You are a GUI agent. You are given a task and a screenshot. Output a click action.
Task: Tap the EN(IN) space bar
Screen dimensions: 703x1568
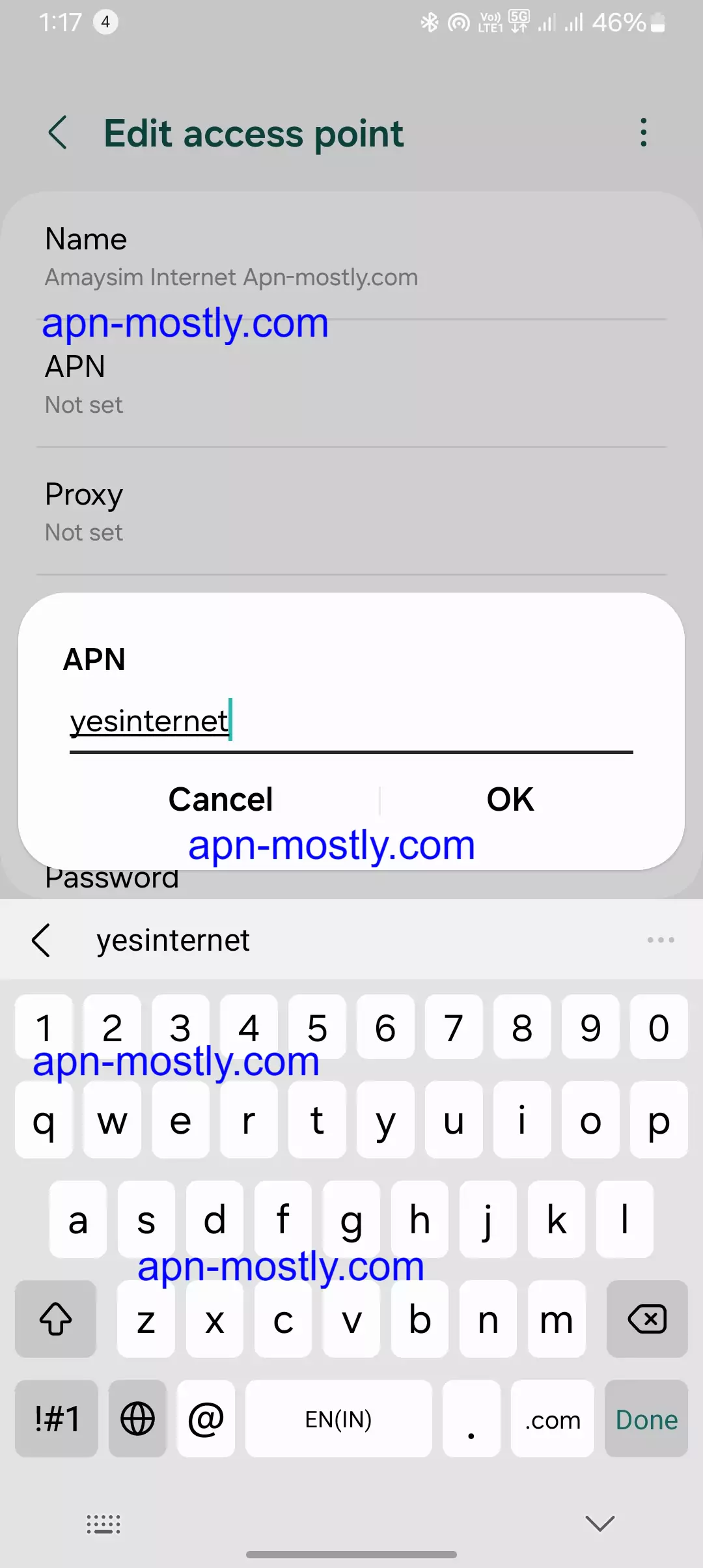pos(338,1420)
